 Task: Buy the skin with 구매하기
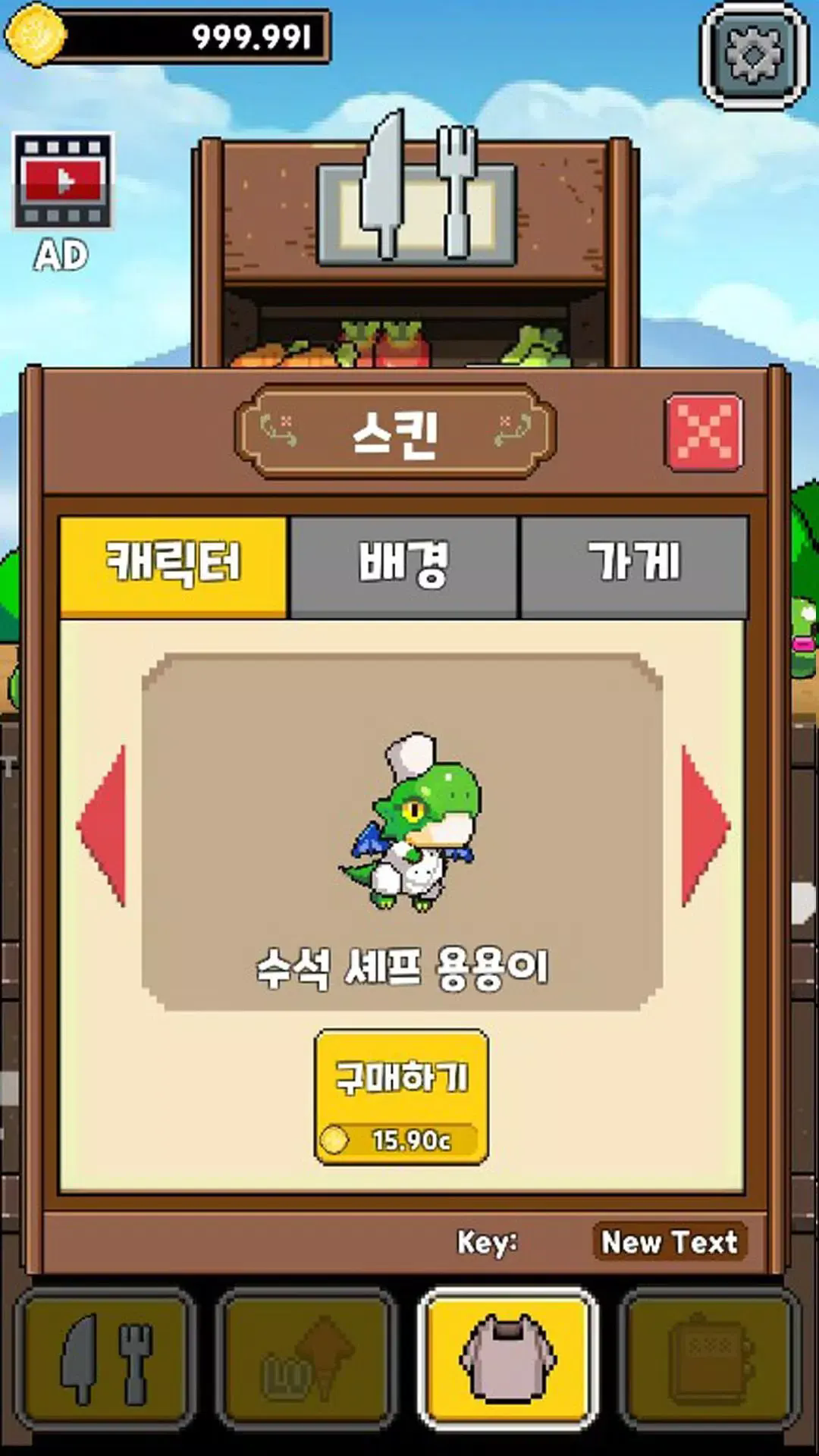(x=401, y=1097)
